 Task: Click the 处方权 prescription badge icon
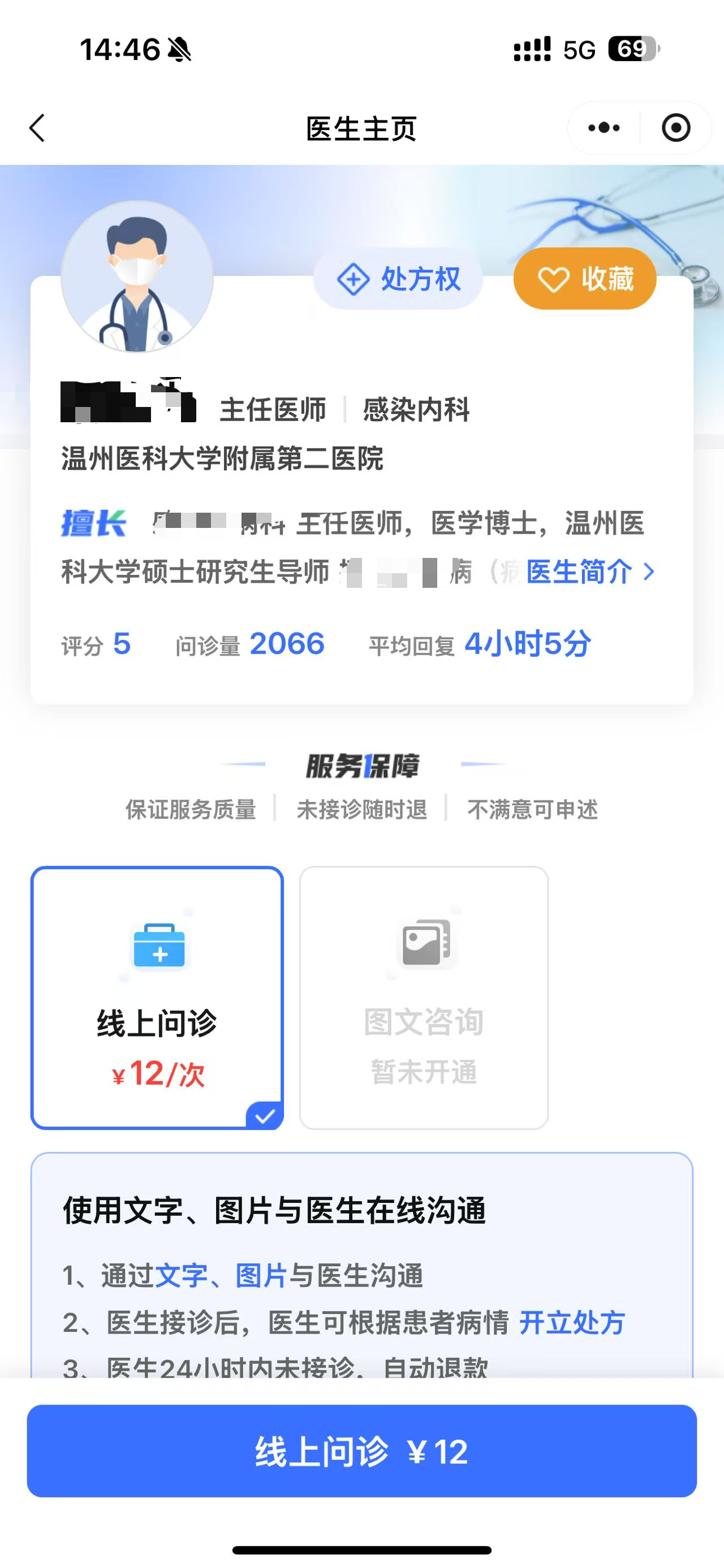click(x=353, y=279)
